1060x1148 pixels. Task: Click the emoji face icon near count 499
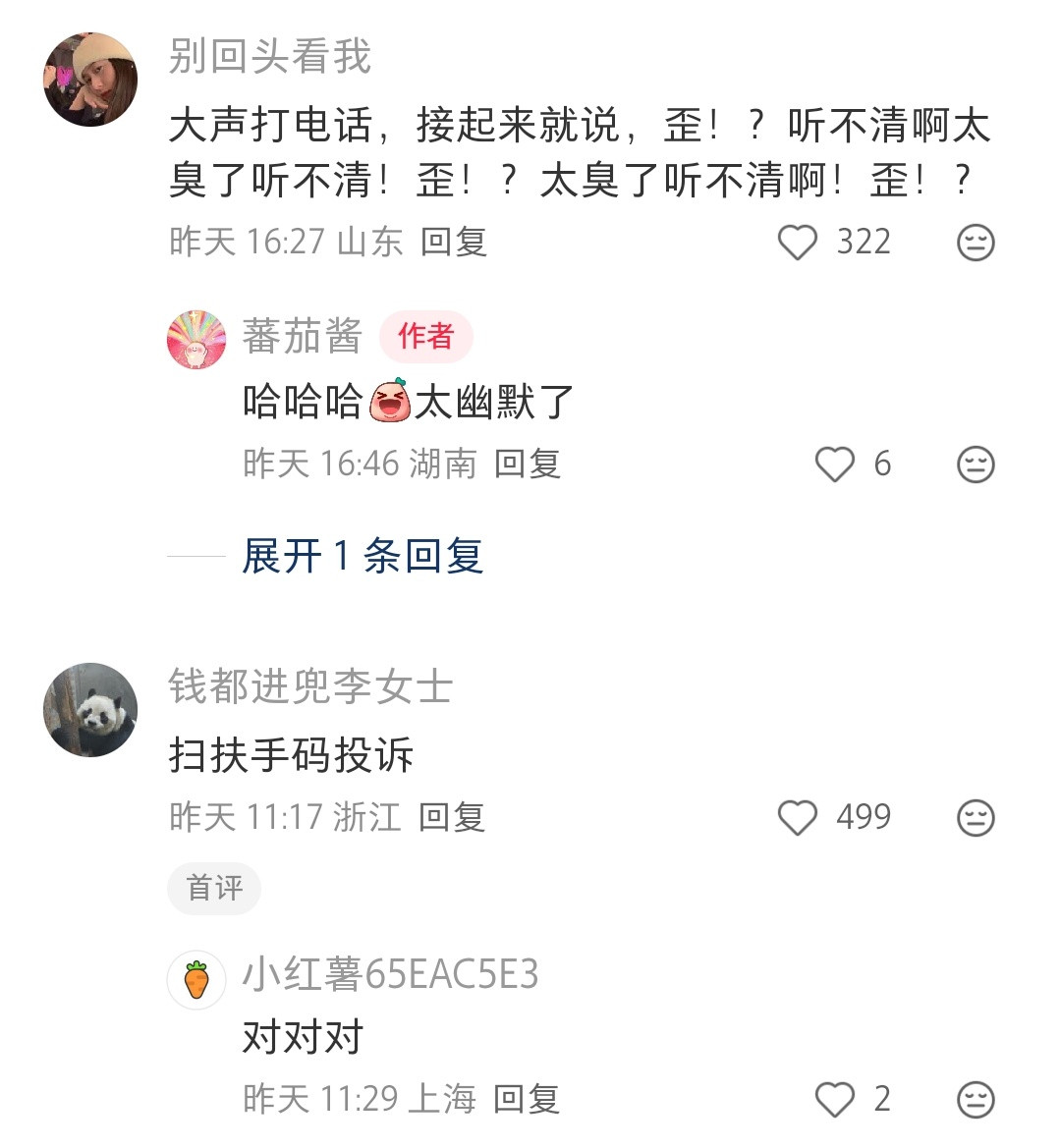974,817
